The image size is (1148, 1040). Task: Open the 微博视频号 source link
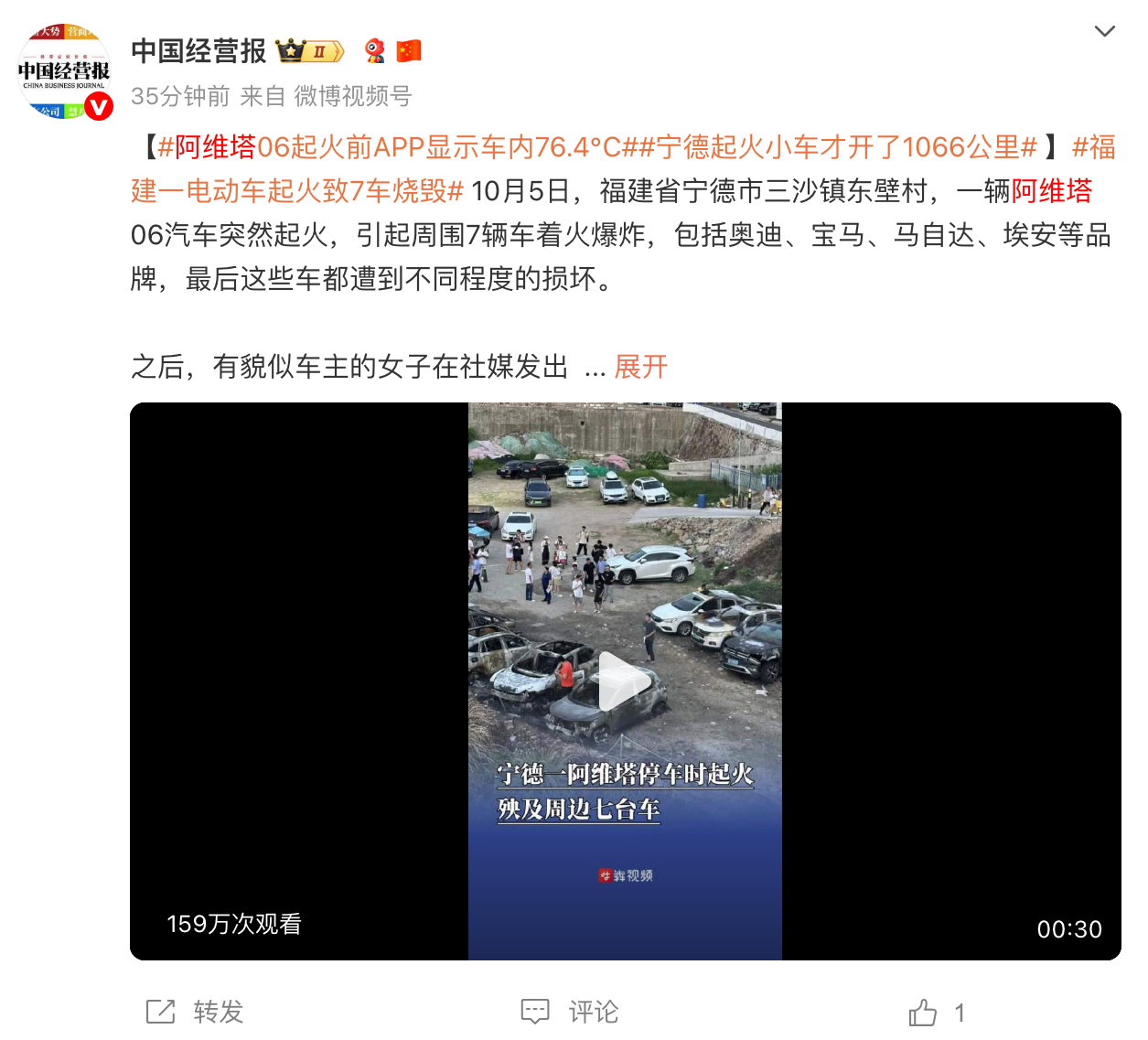(x=352, y=96)
